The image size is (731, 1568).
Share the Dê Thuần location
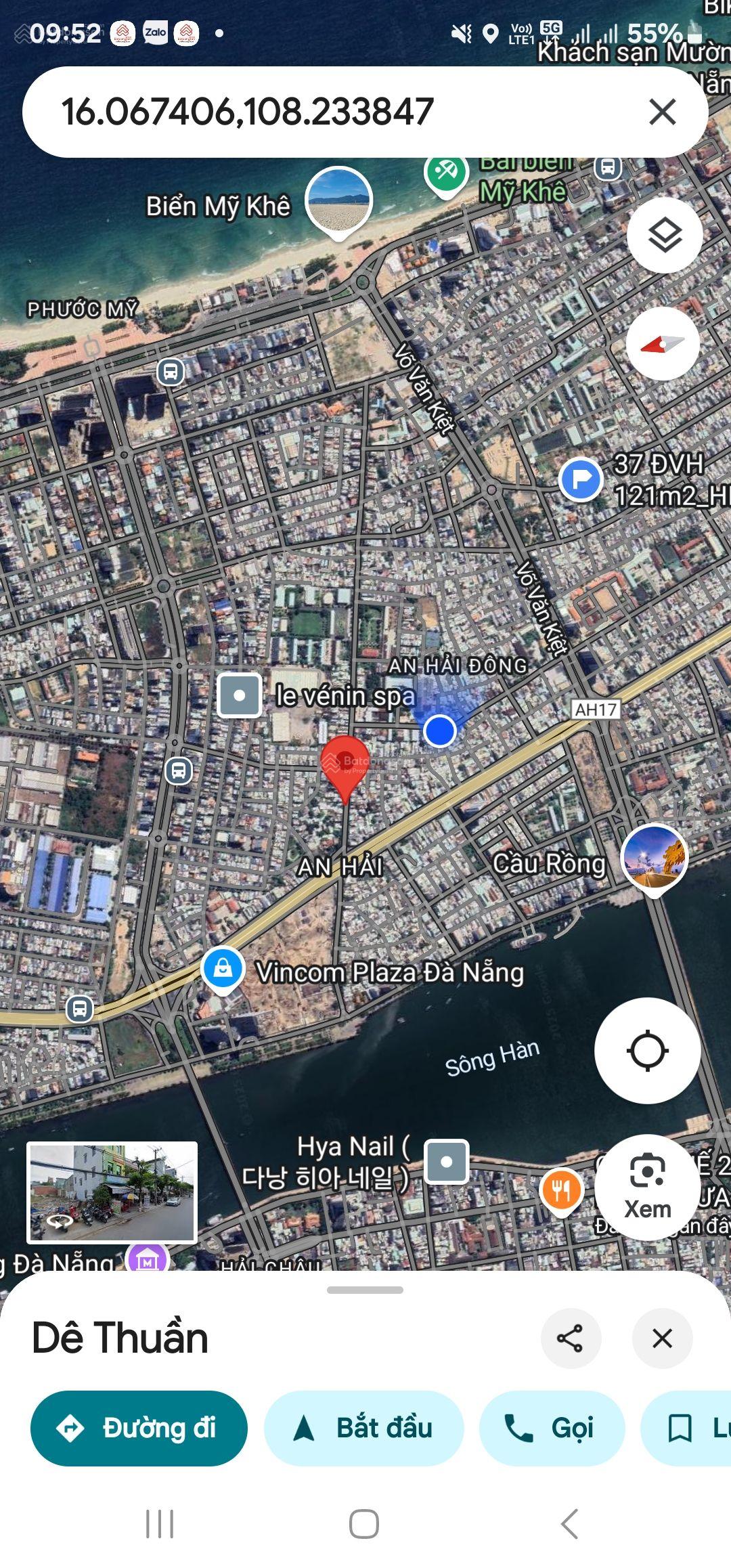tap(570, 1338)
